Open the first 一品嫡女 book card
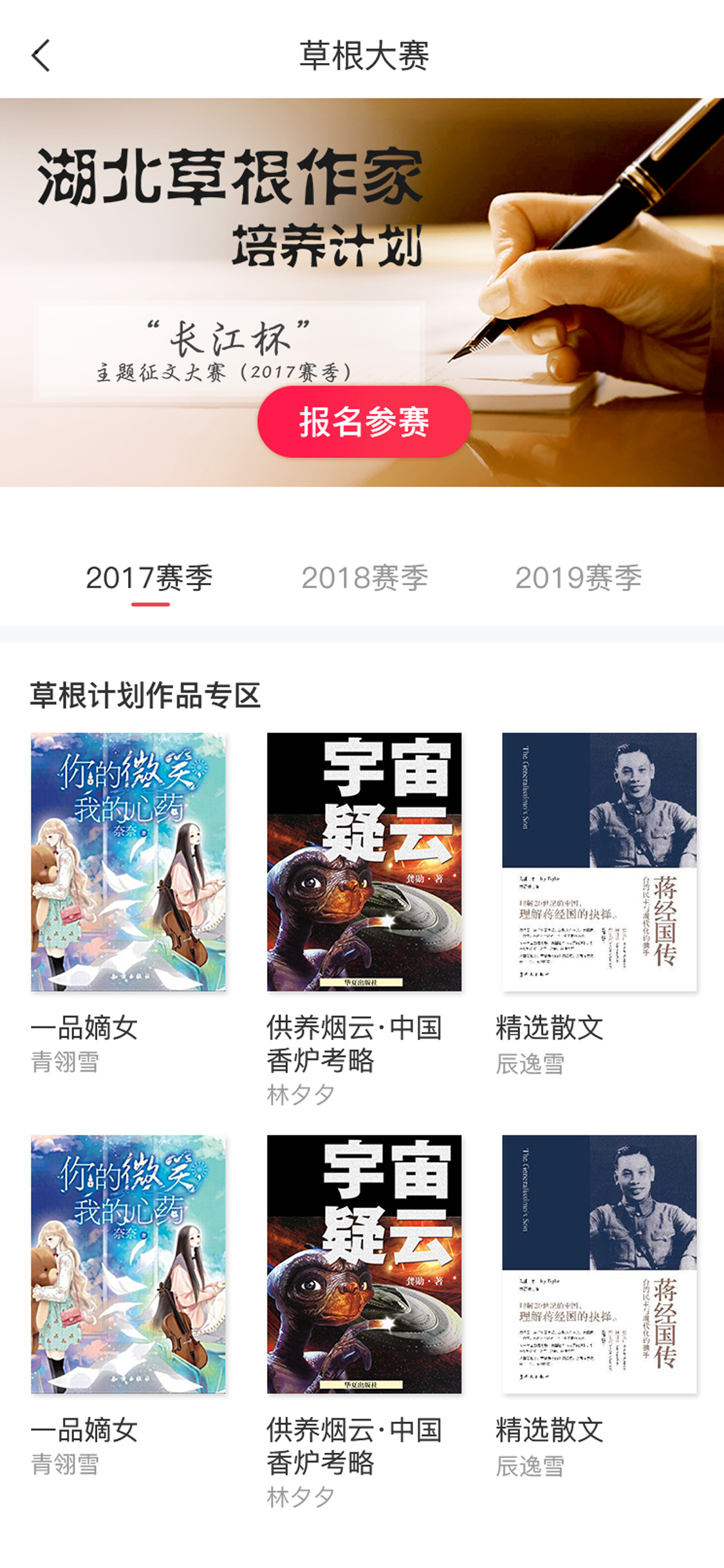The height and width of the screenshot is (1568, 724). pyautogui.click(x=128, y=861)
